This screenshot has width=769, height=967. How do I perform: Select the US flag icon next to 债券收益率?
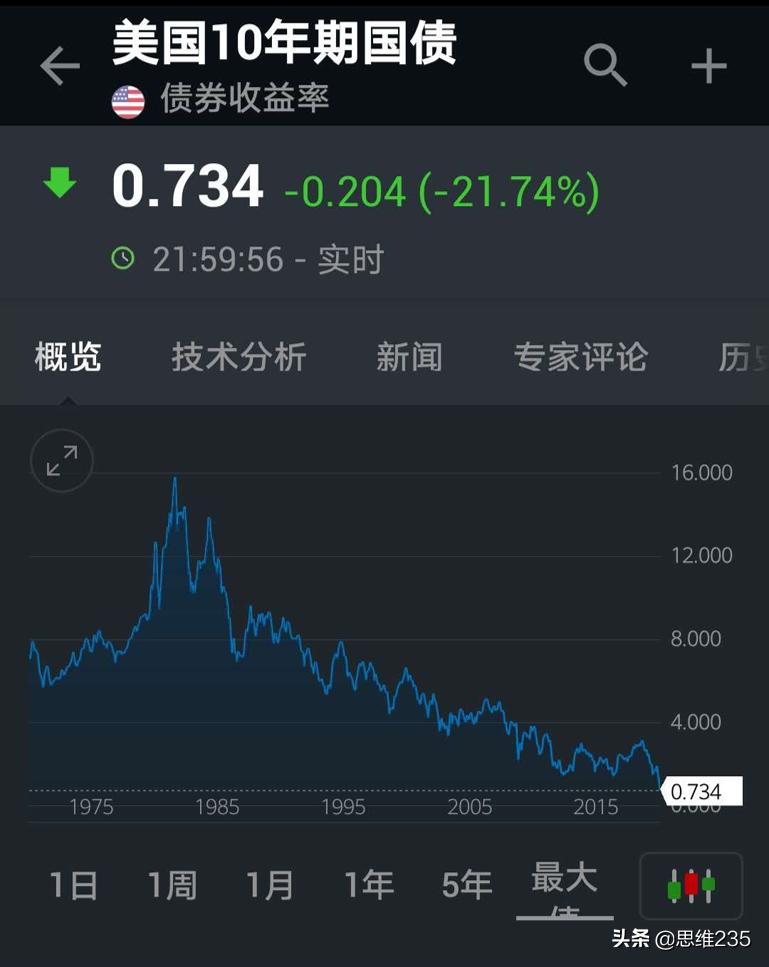(x=129, y=98)
